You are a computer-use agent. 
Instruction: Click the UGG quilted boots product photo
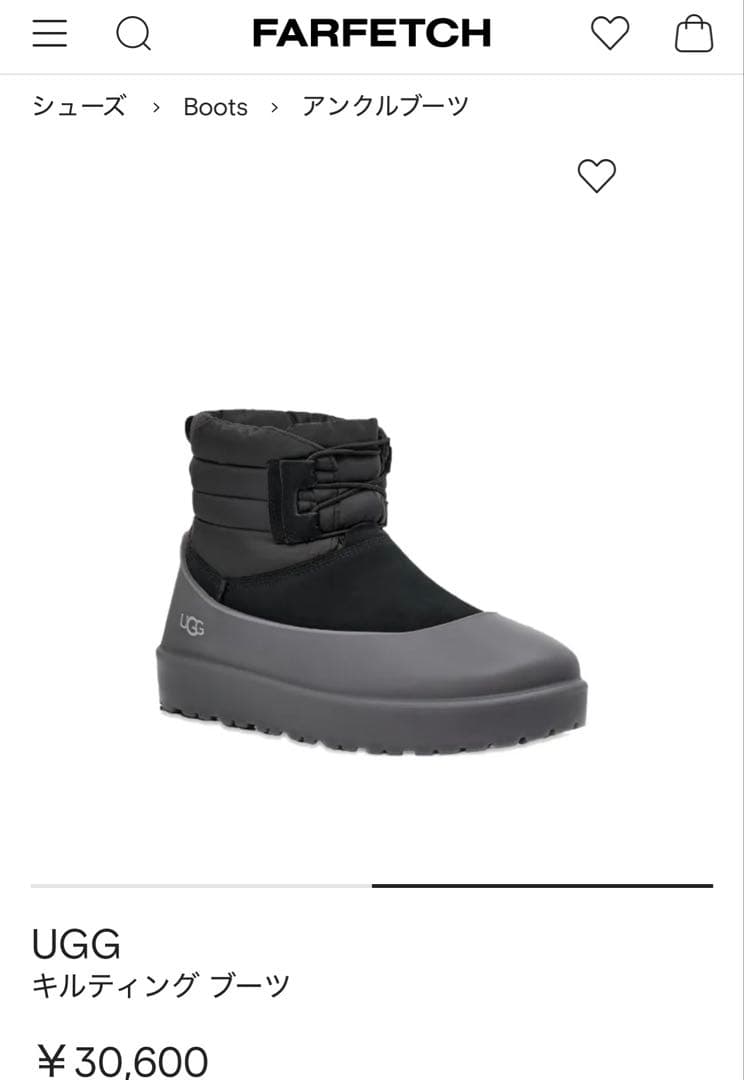[372, 560]
